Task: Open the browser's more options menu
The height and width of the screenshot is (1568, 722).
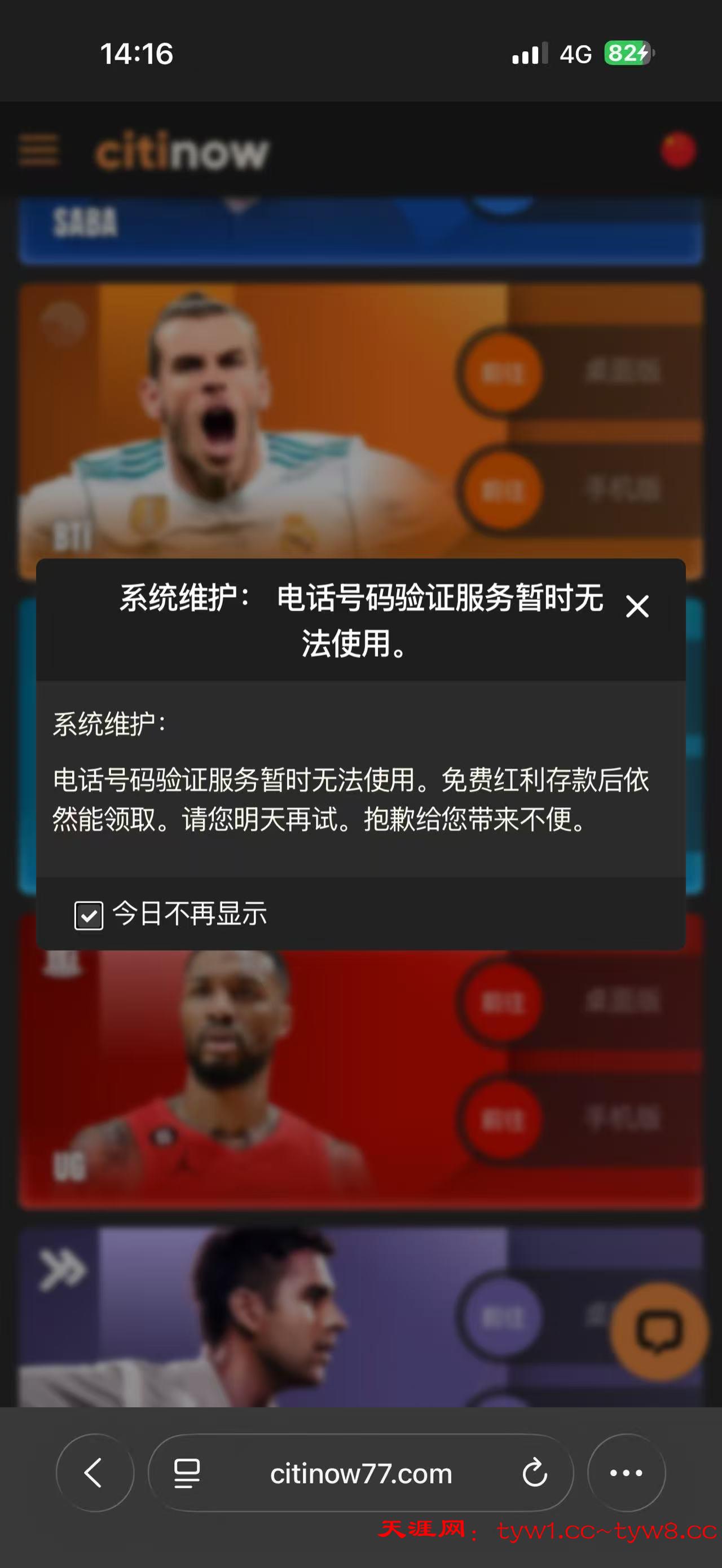Action: [x=626, y=1473]
